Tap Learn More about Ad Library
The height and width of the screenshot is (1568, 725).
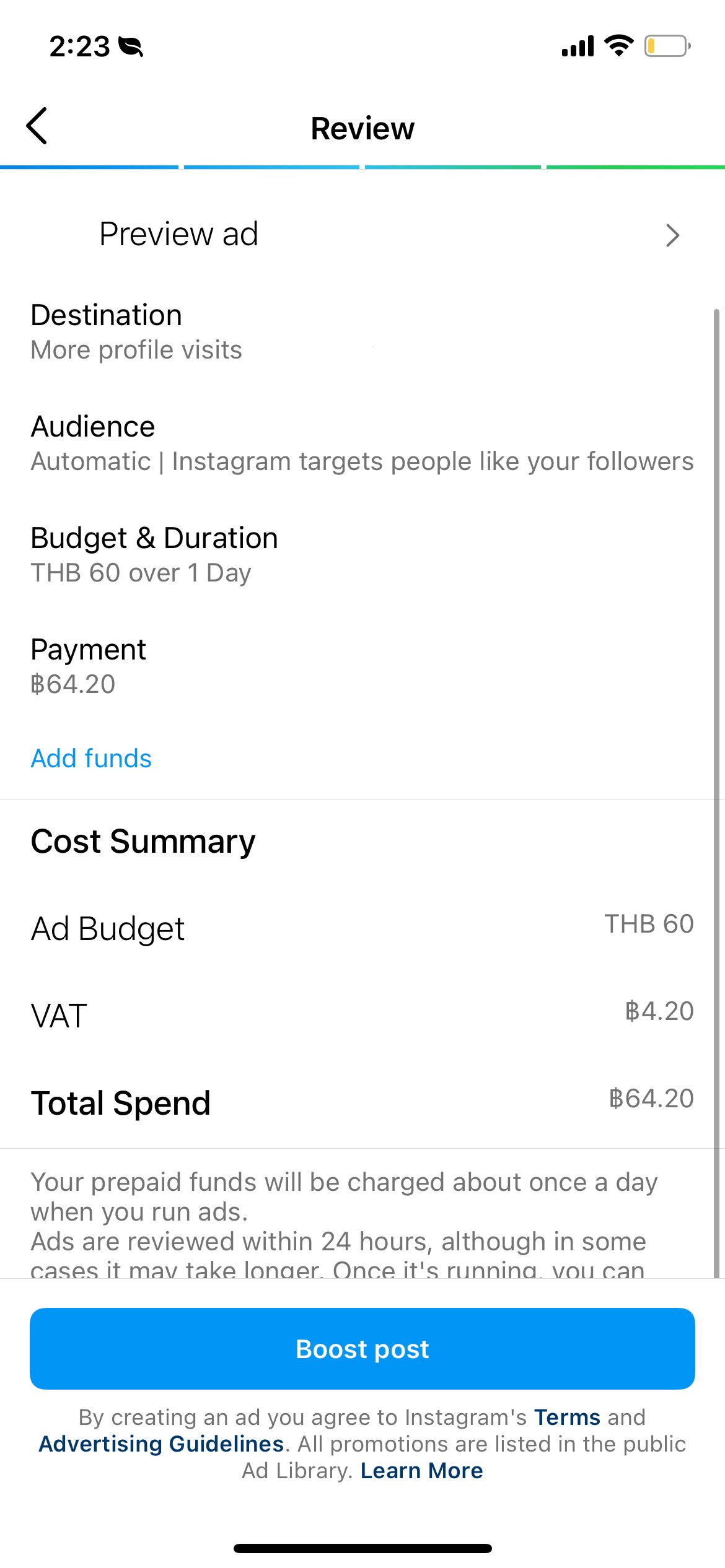tap(421, 1470)
